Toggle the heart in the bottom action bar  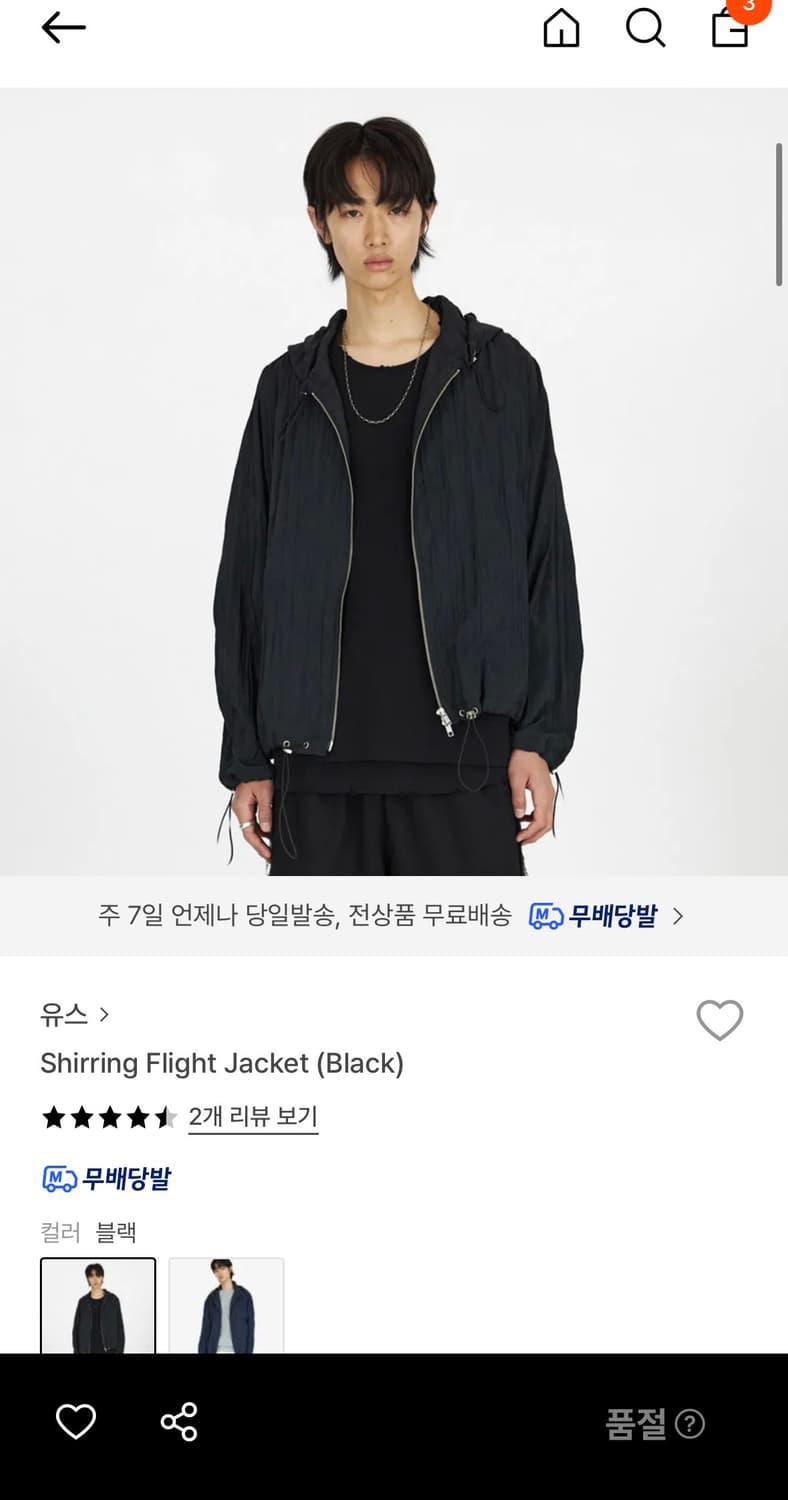(x=75, y=1420)
